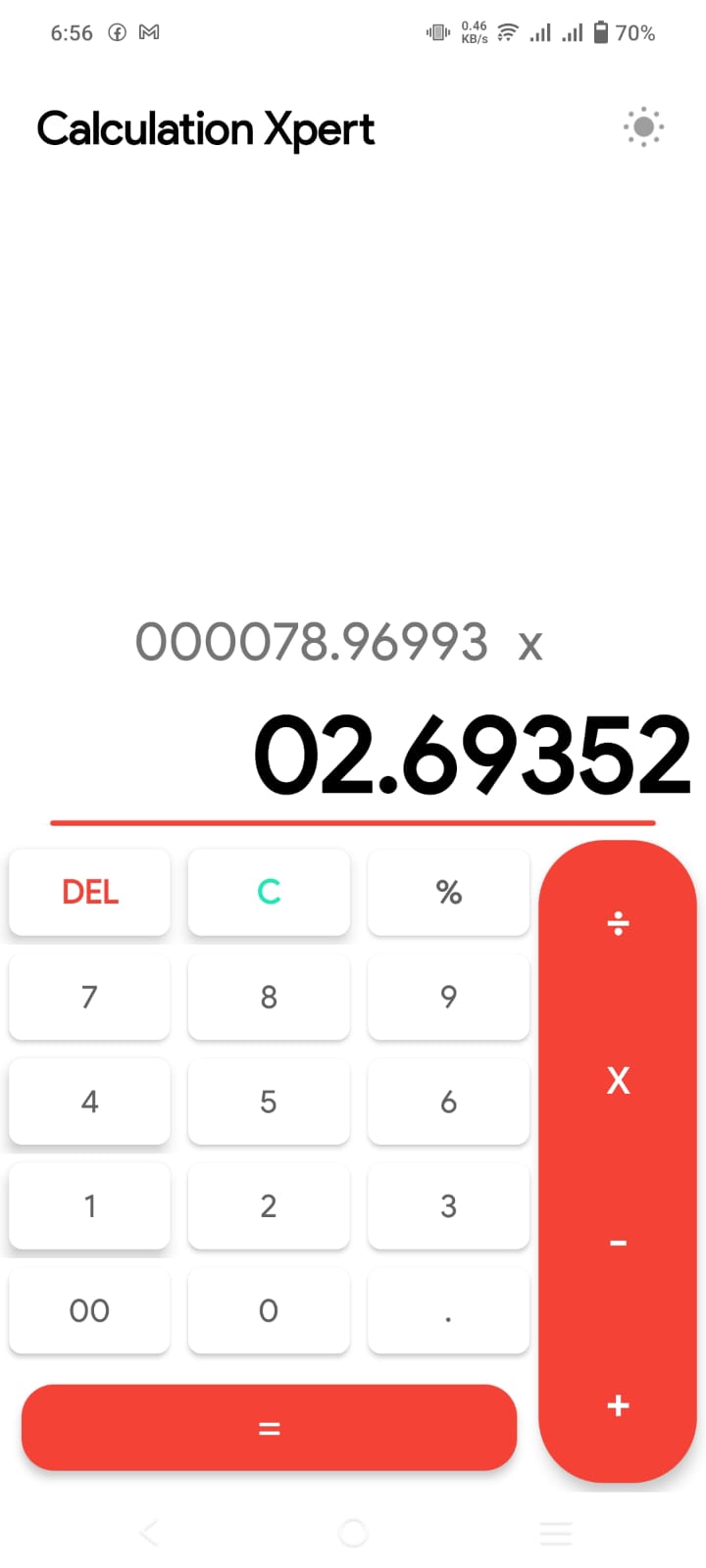Enter digit 5
This screenshot has width=706, height=1568.
pyautogui.click(x=269, y=1102)
